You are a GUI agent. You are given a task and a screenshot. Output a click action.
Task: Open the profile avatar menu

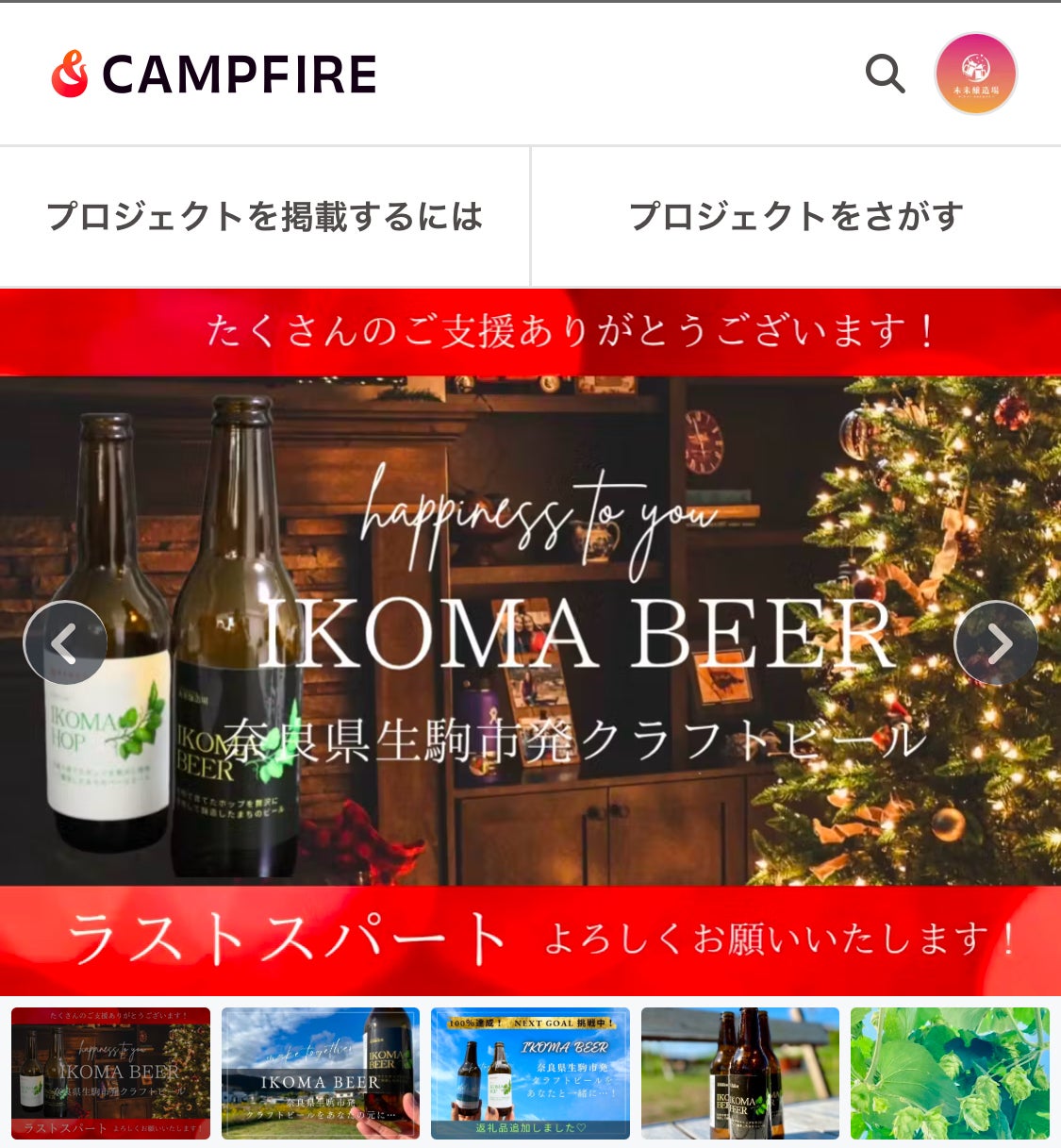[975, 74]
